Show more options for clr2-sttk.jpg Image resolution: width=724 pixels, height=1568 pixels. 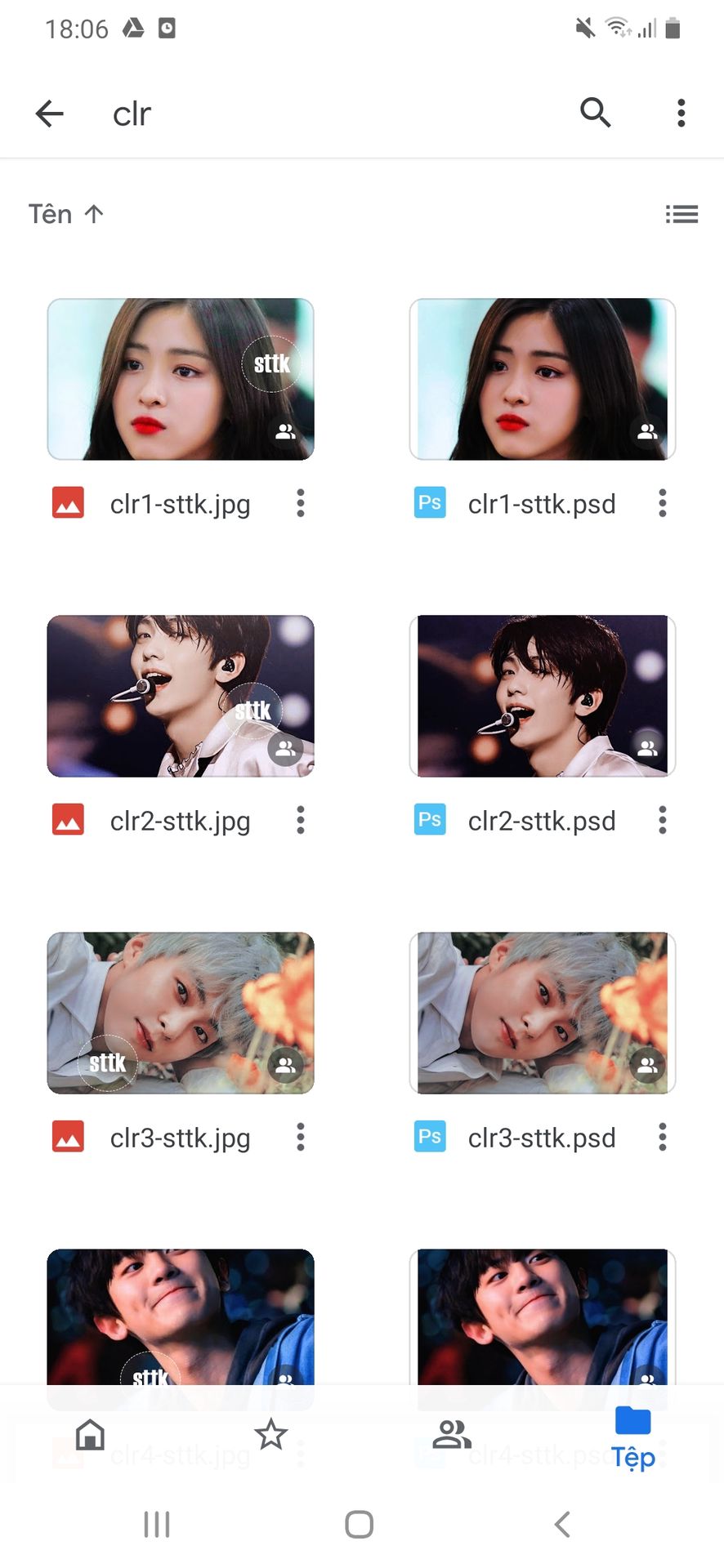(x=301, y=820)
